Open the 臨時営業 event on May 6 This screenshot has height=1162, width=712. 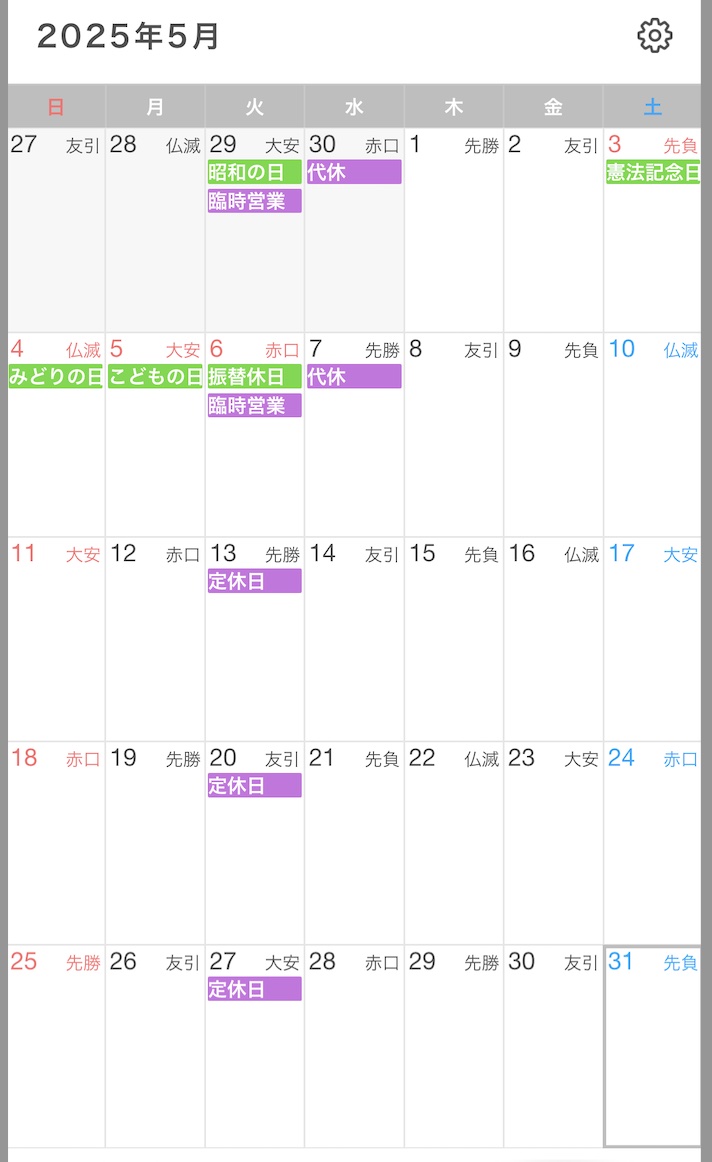(x=254, y=405)
